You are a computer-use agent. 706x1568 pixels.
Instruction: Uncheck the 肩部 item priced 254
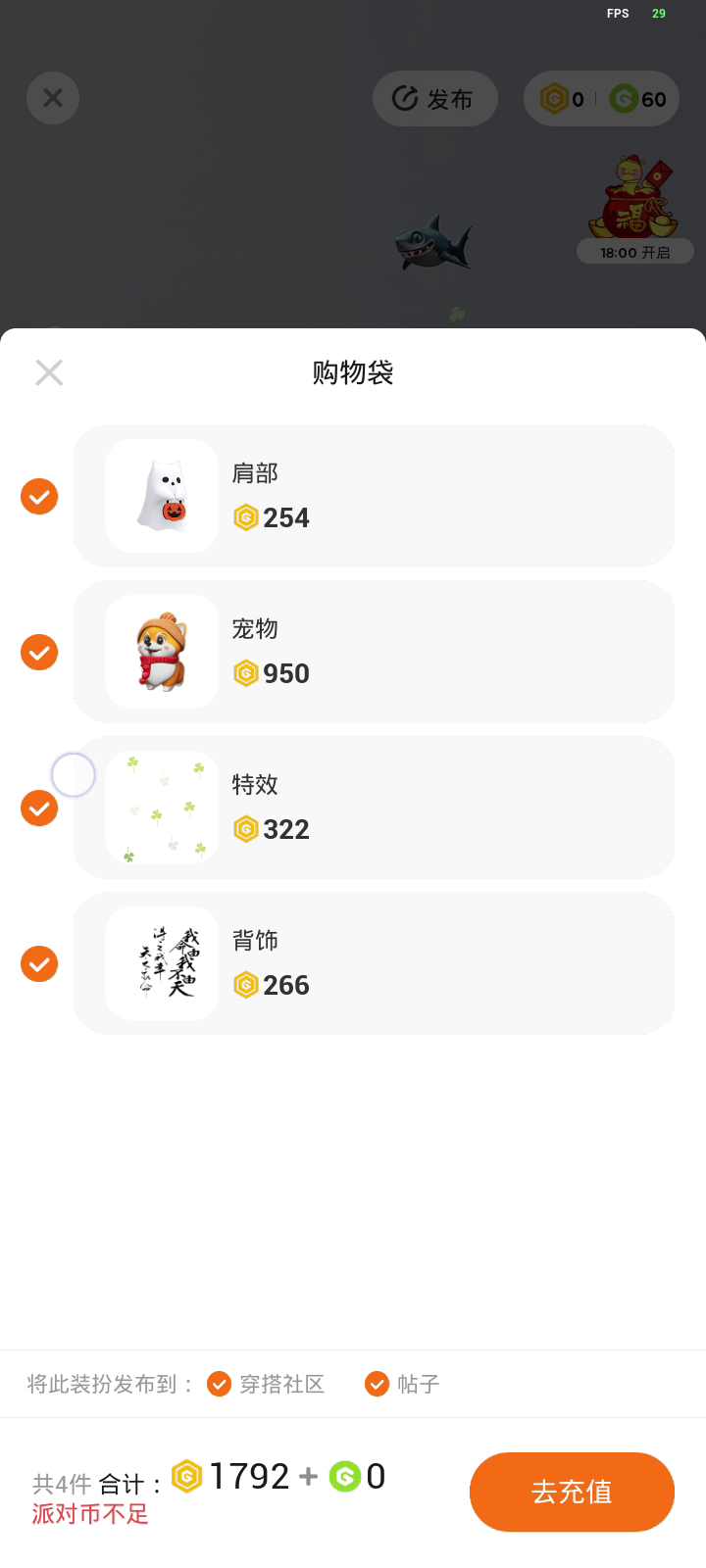click(x=39, y=497)
